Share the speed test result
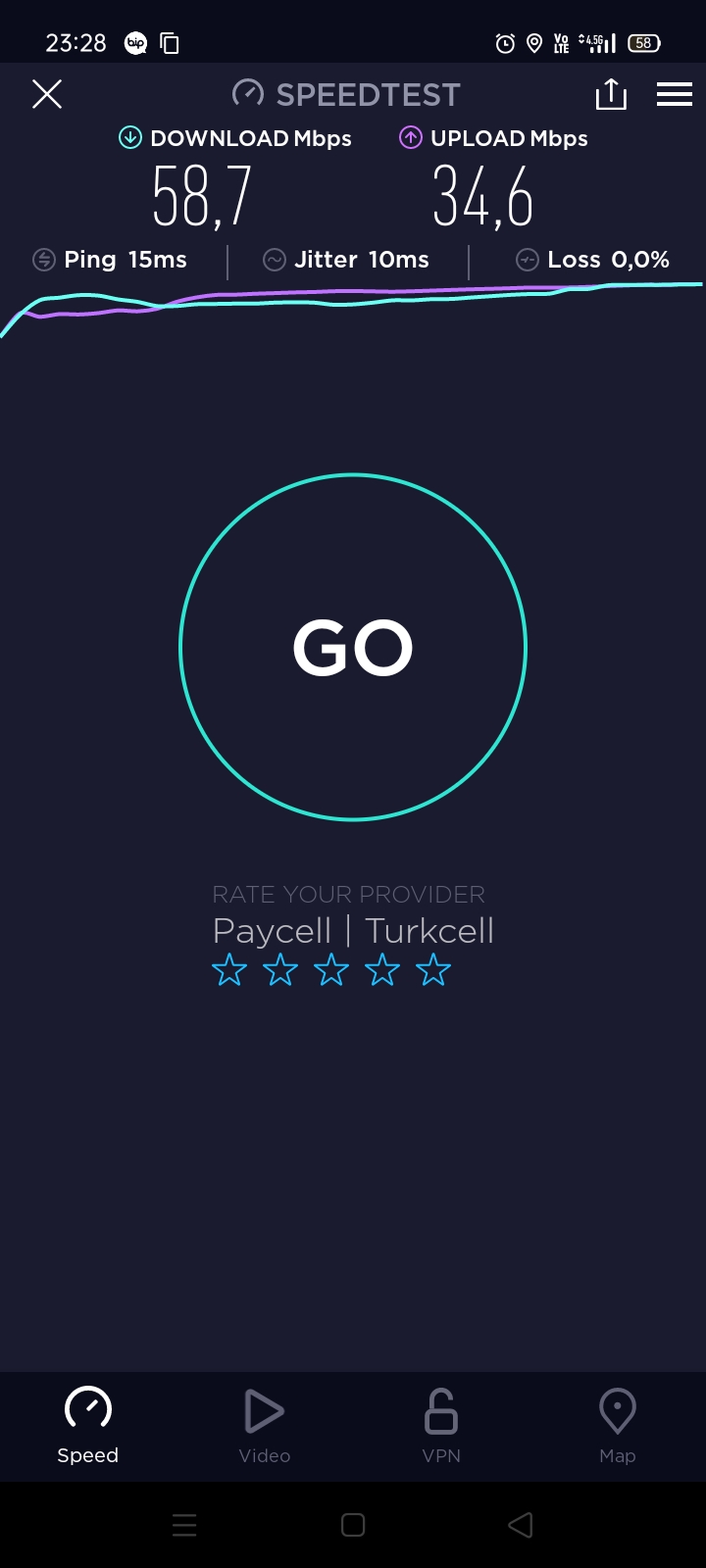Viewport: 706px width, 1568px height. pos(611,94)
